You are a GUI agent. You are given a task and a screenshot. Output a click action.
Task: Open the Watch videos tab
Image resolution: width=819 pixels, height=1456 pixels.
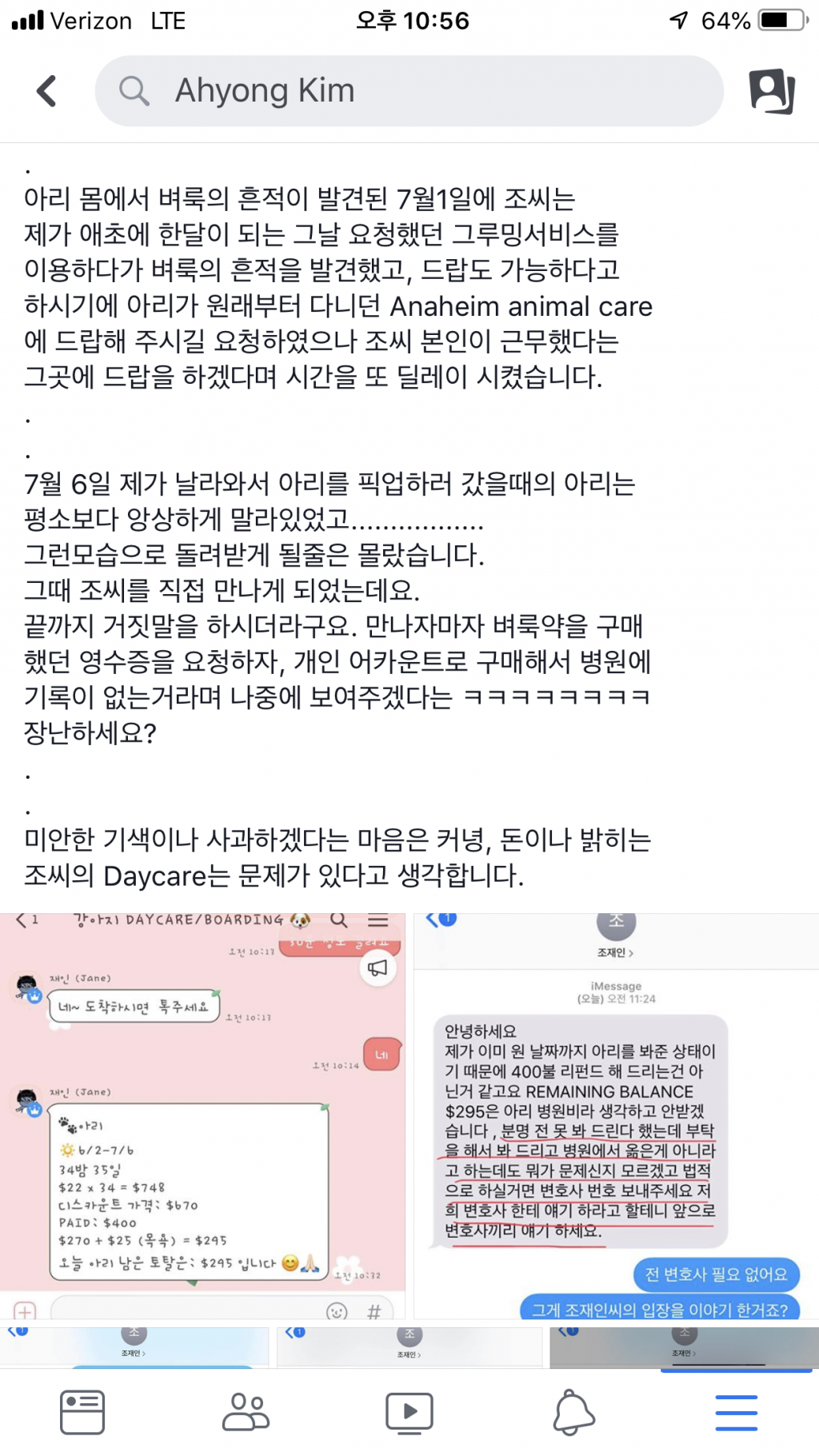tap(409, 1413)
